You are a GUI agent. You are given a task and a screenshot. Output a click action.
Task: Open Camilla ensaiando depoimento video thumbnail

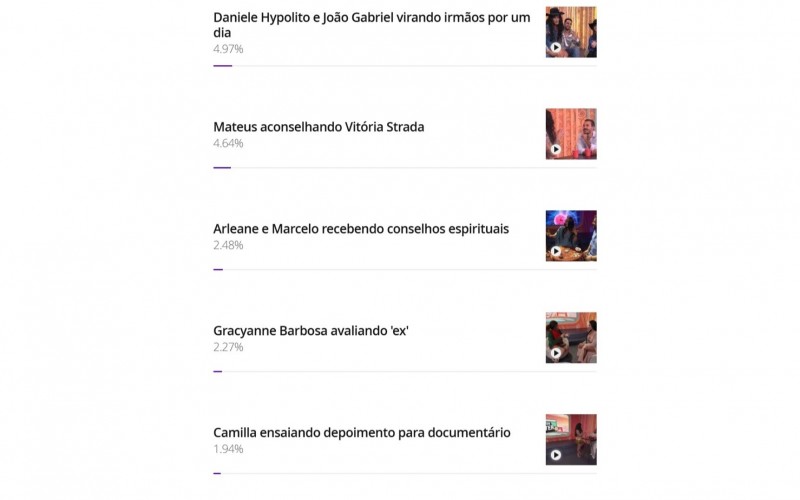[x=570, y=440]
